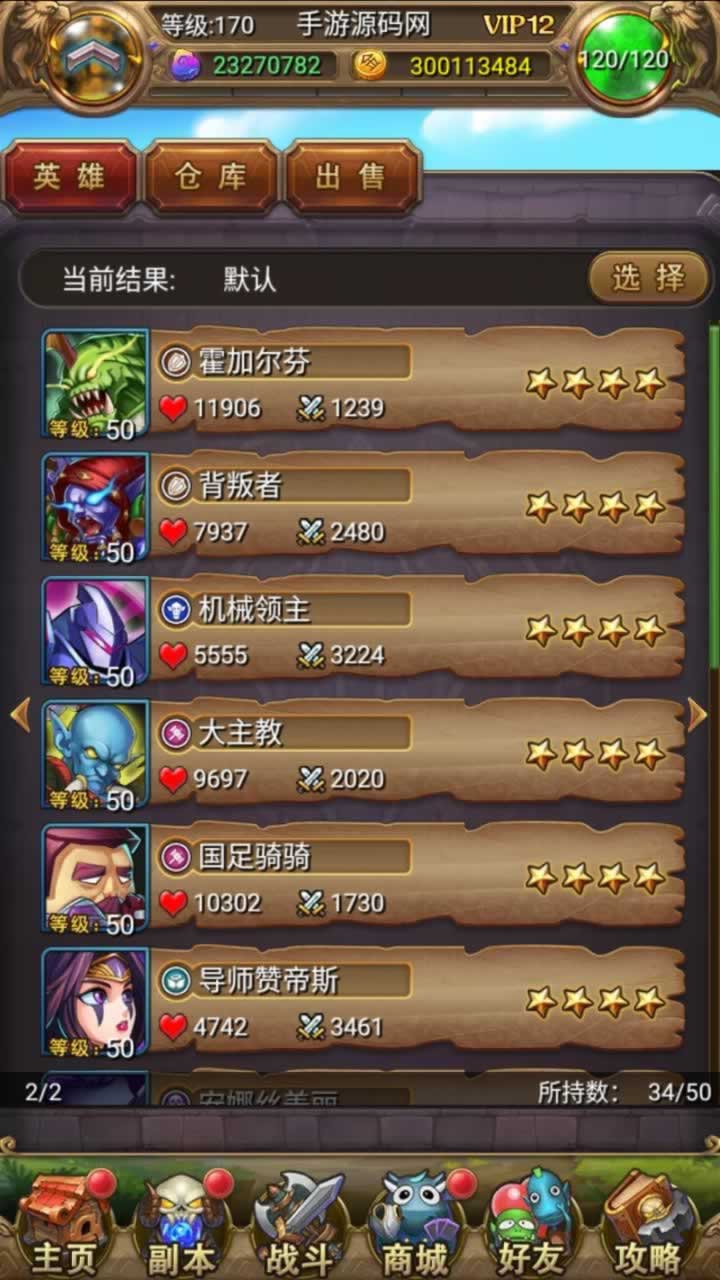Open the 仓库 tab
Image resolution: width=720 pixels, height=1280 pixels.
point(210,178)
